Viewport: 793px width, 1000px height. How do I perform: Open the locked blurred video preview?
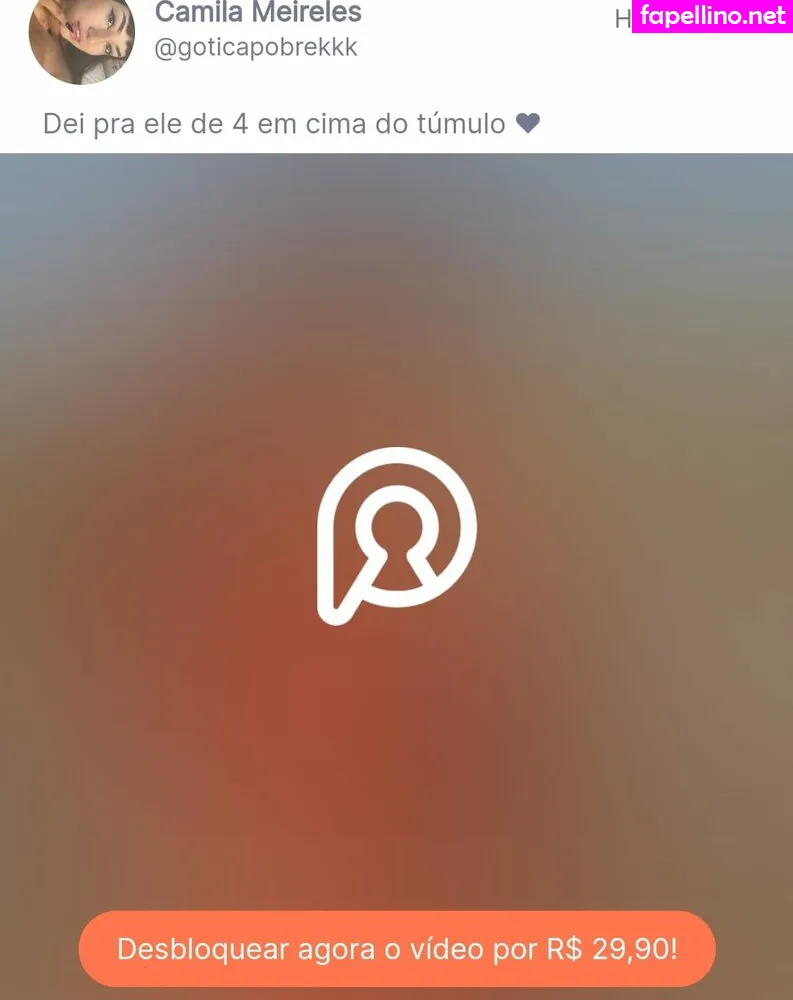[397, 535]
